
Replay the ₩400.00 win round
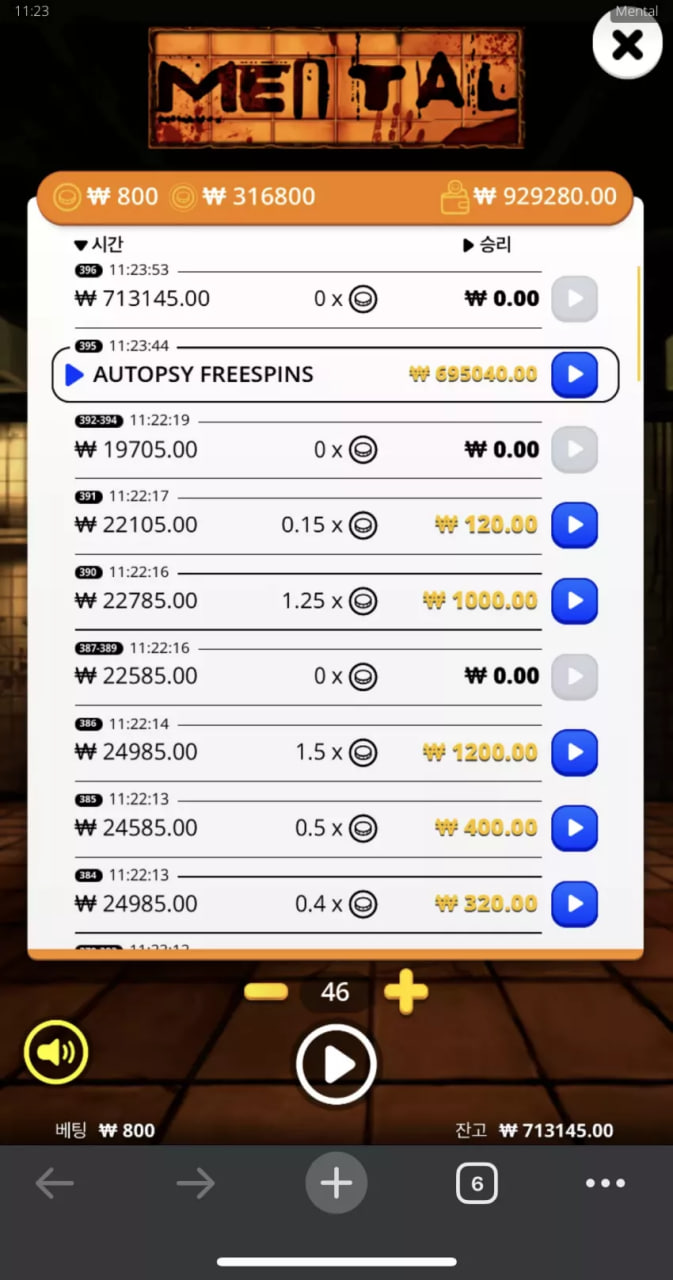click(575, 828)
